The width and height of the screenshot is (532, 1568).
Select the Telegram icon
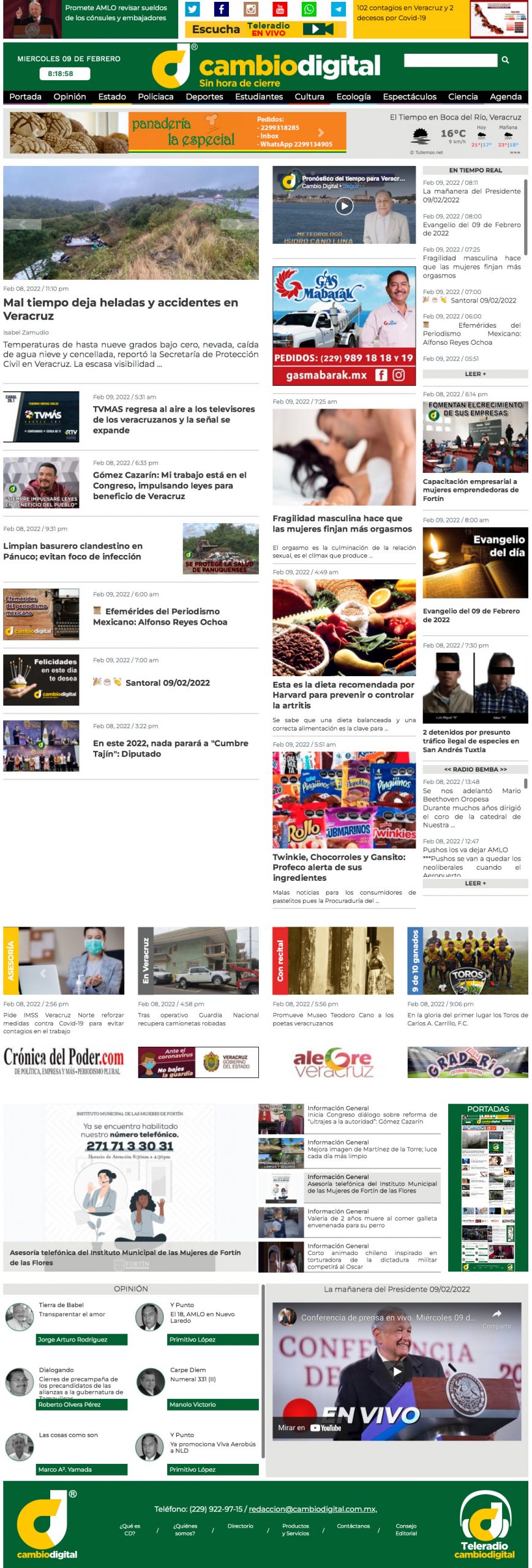pos(339,9)
